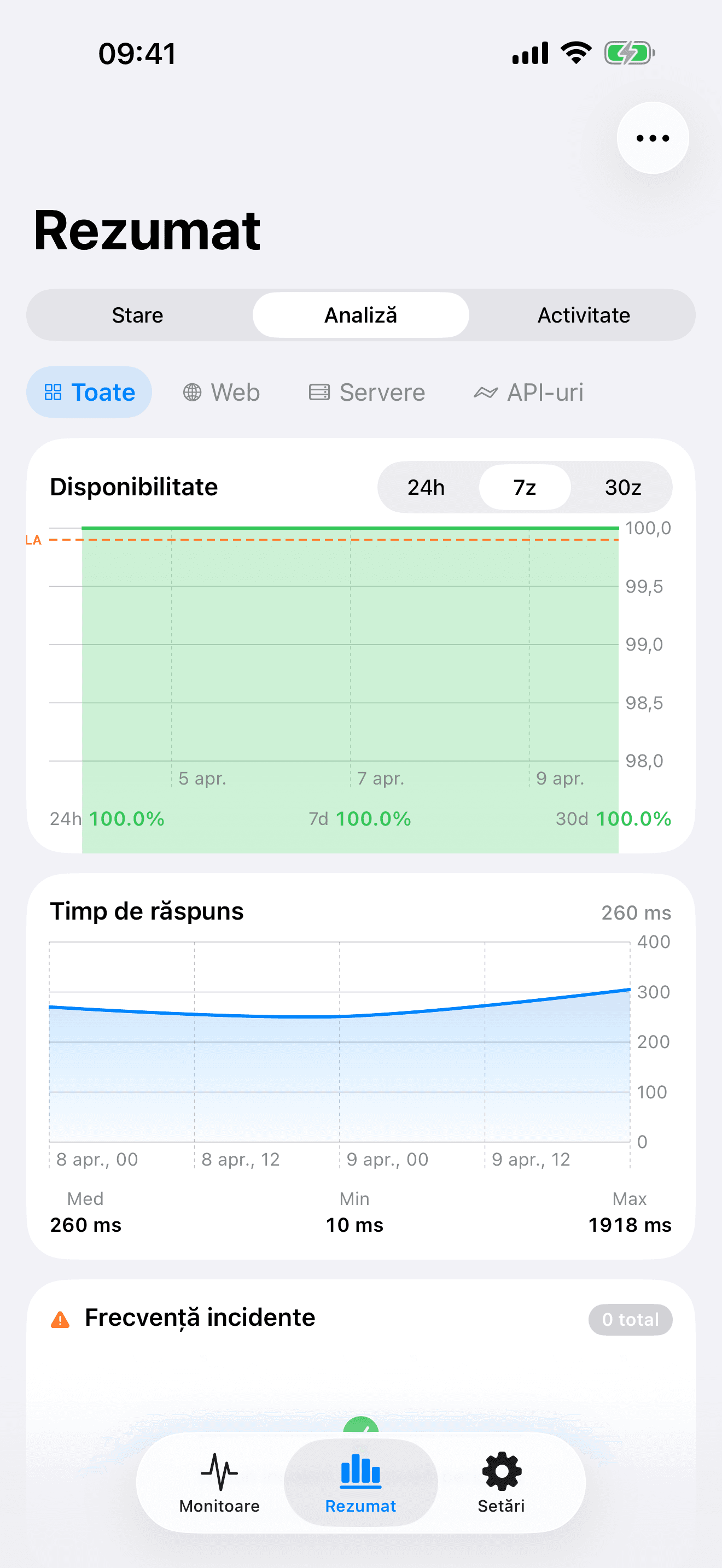Select the Toate filter chip
Screen dimensions: 722x1568
point(90,392)
